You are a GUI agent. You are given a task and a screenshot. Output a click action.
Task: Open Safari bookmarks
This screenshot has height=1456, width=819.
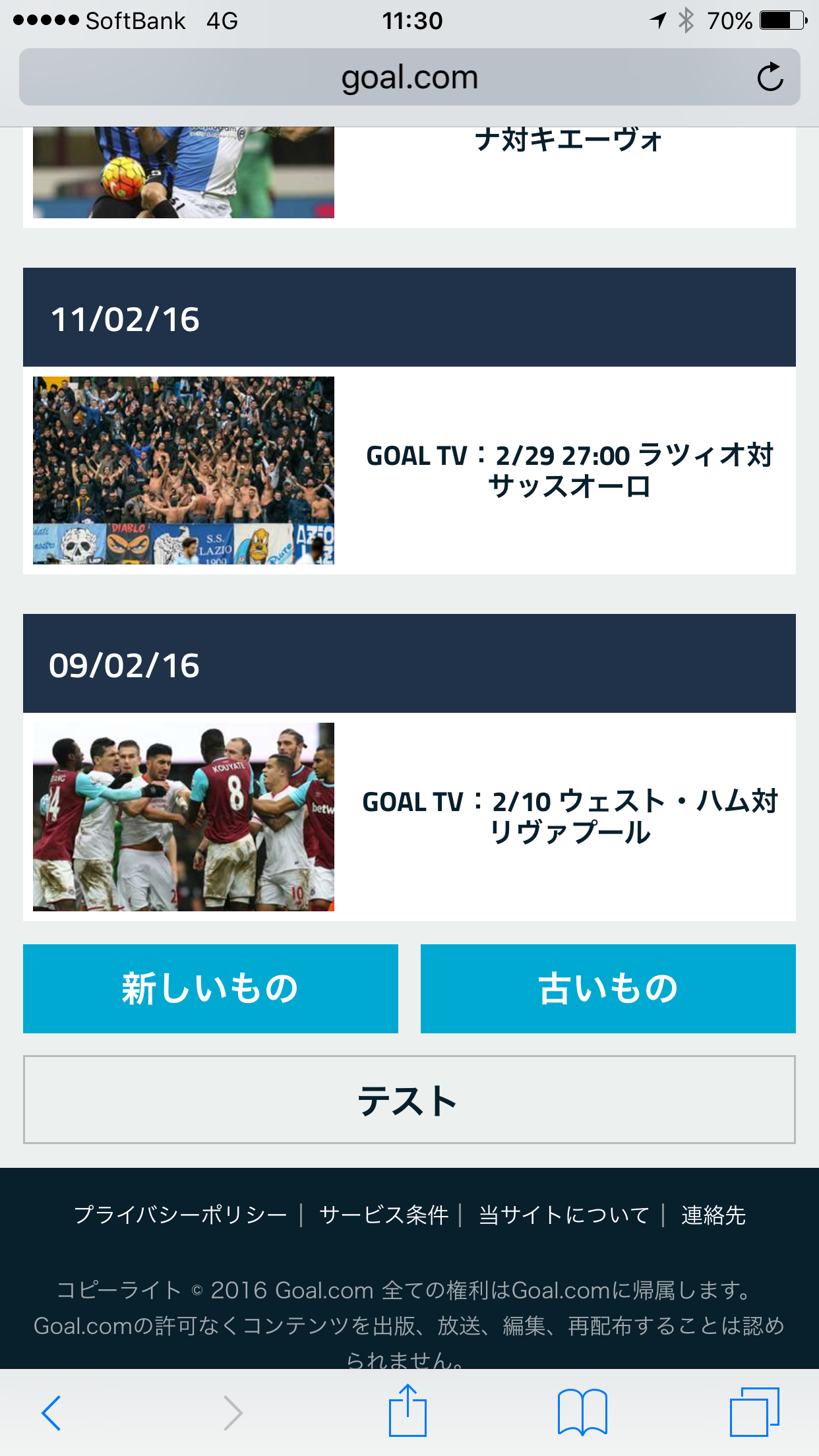(x=582, y=1412)
